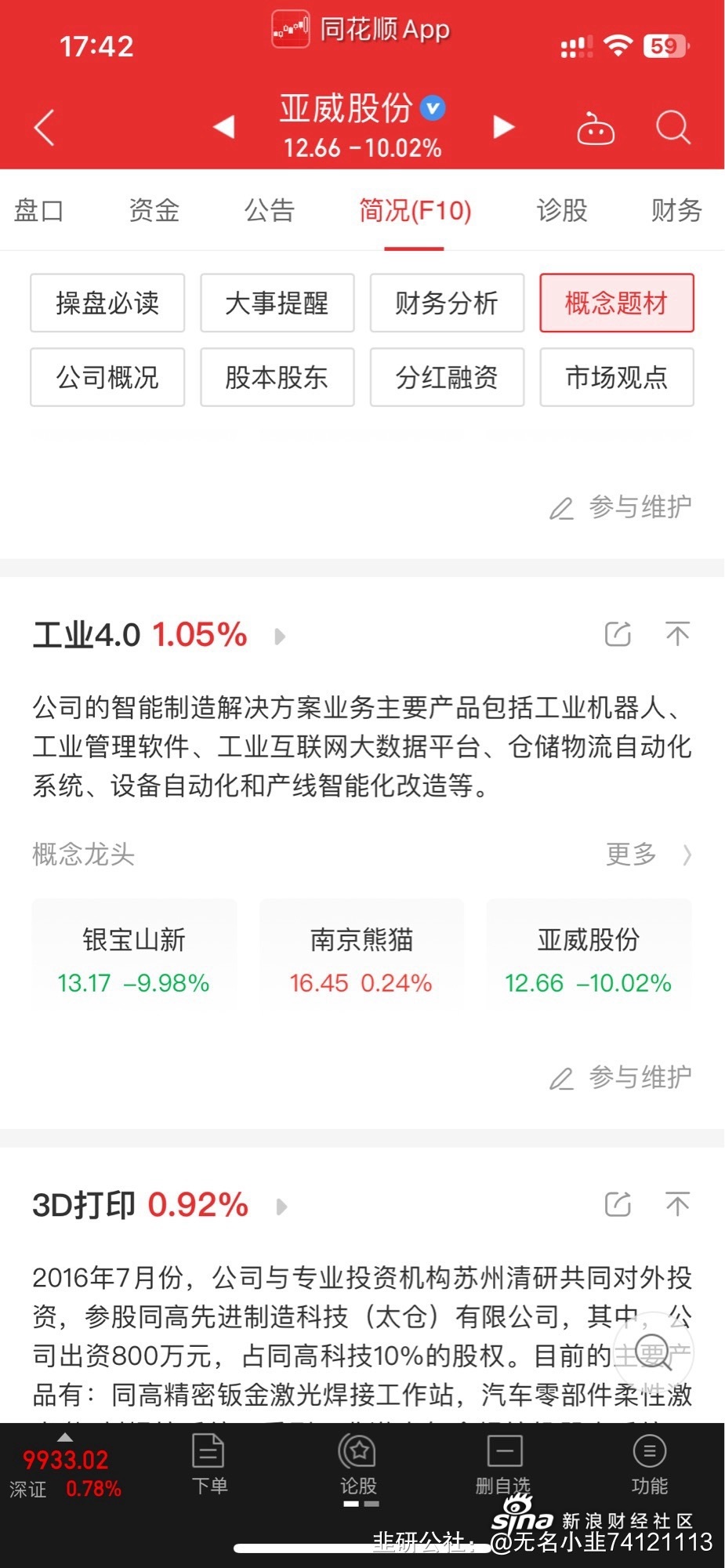Viewport: 725px width, 1568px height.
Task: Open the 股本股东 section
Action: [277, 377]
